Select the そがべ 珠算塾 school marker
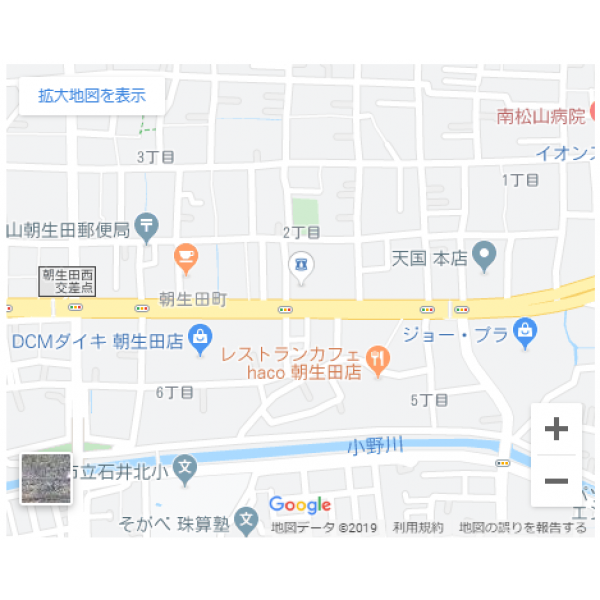This screenshot has height=600, width=600. click(247, 522)
